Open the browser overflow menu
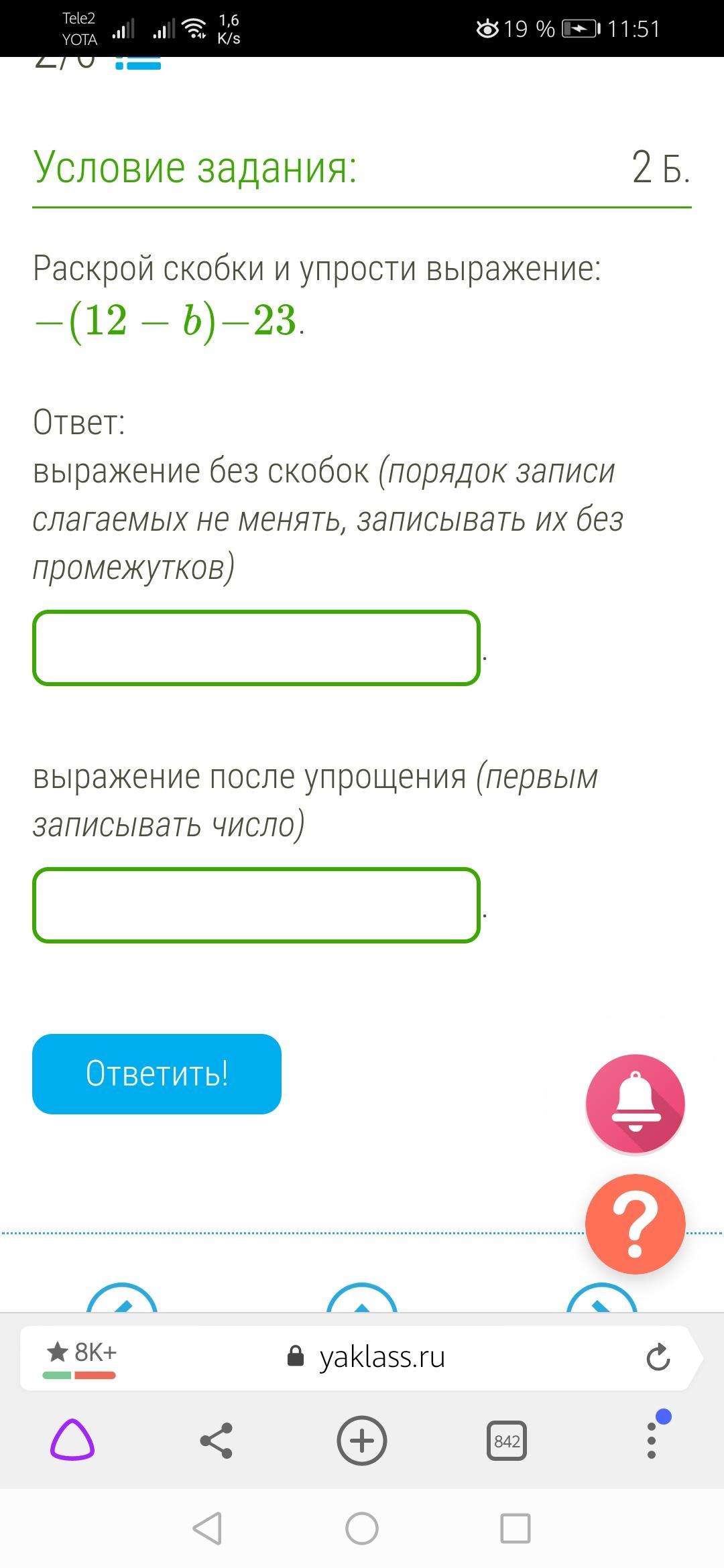This screenshot has height=1568, width=724. click(652, 1441)
